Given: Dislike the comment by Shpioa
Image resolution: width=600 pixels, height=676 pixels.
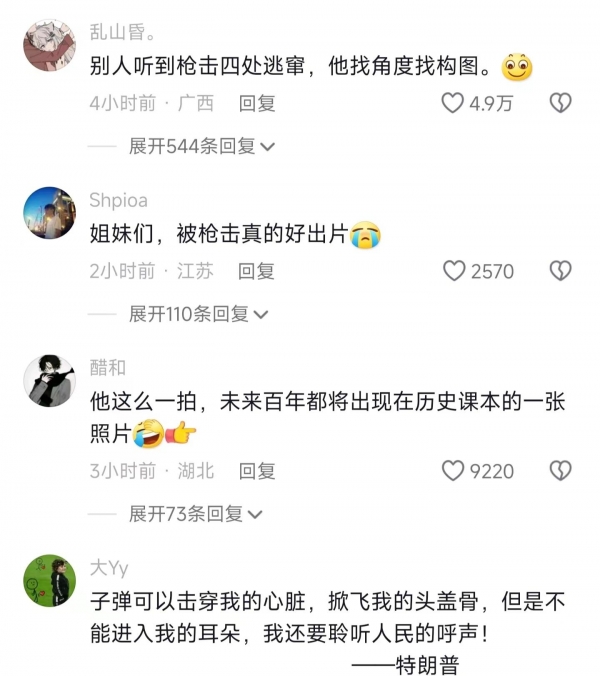Looking at the screenshot, I should [x=560, y=271].
